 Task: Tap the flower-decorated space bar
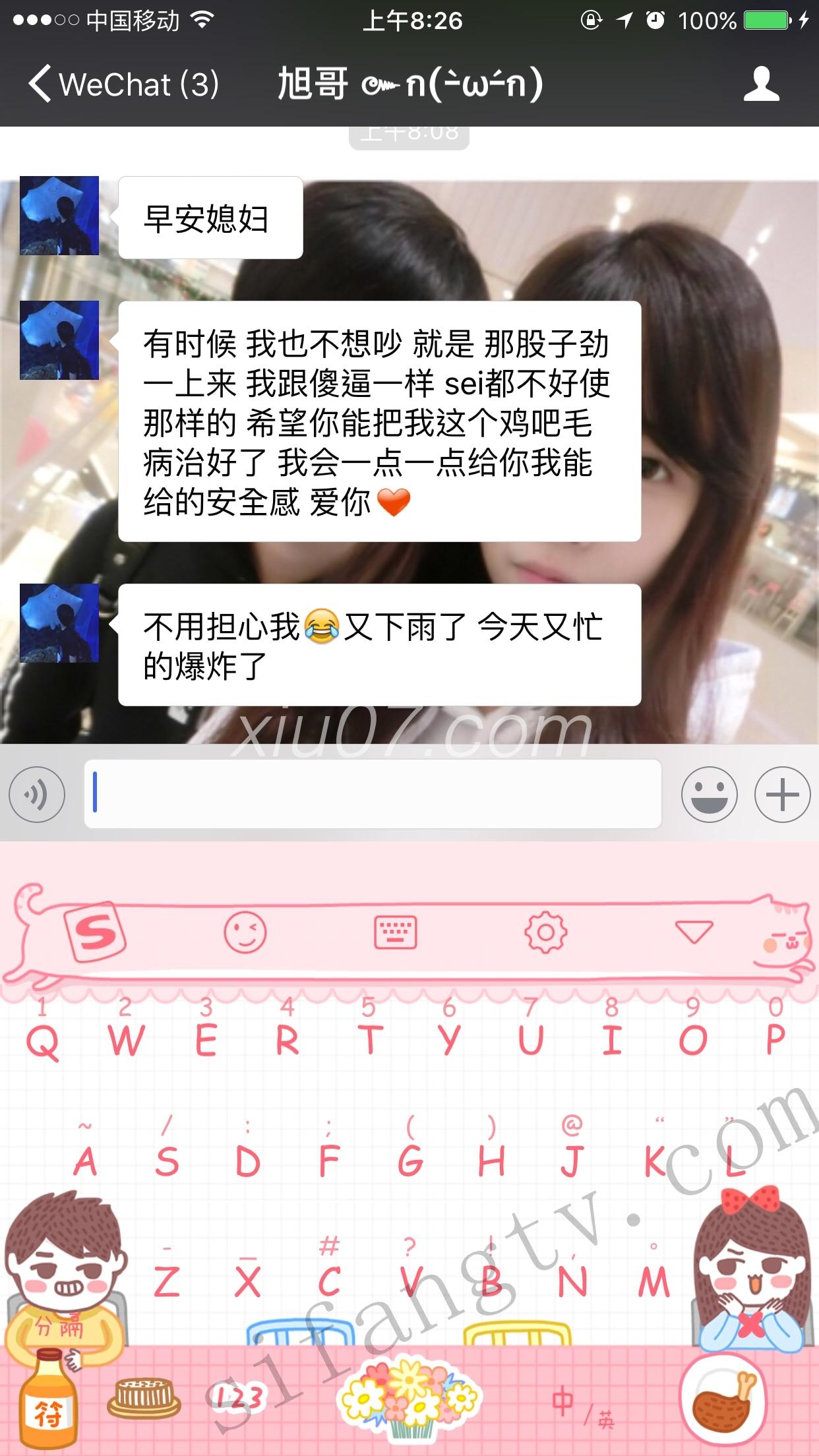pyautogui.click(x=409, y=1398)
